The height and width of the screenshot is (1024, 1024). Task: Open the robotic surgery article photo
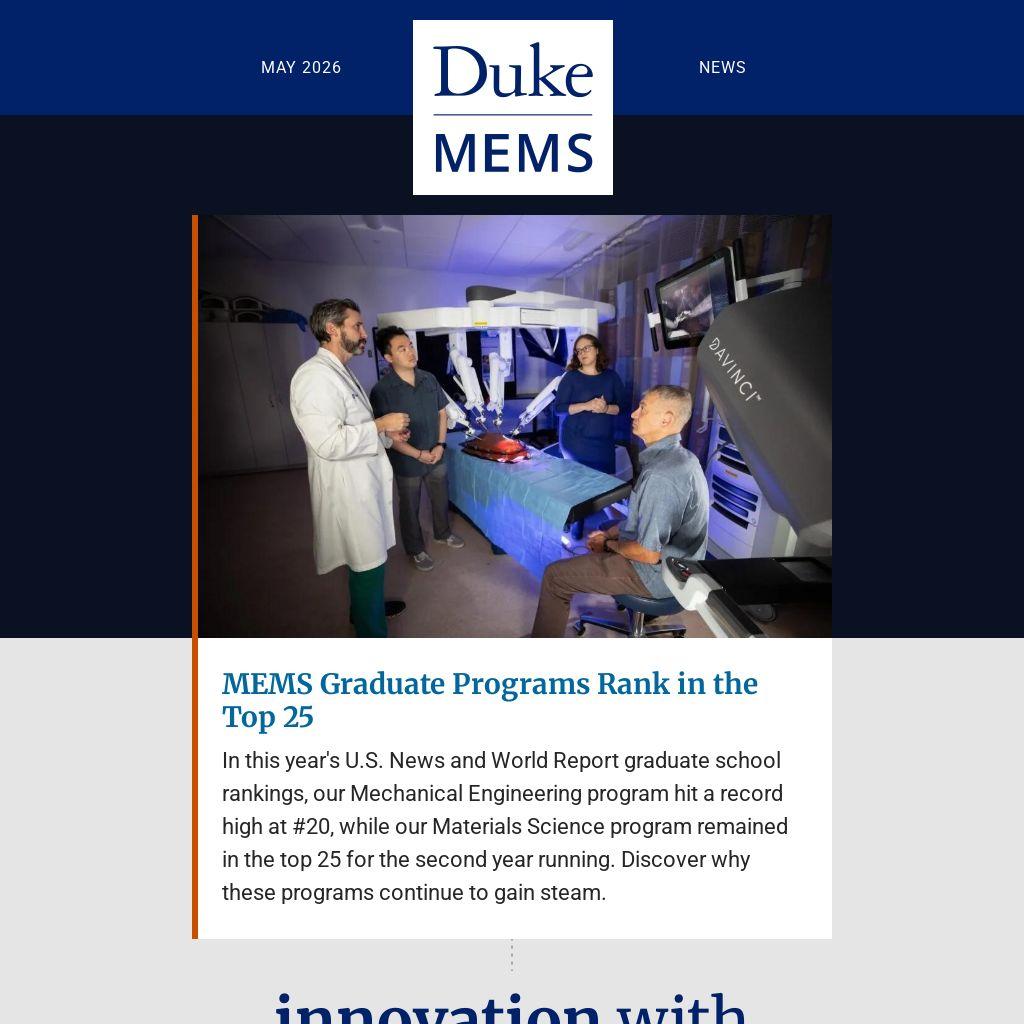pos(515,426)
